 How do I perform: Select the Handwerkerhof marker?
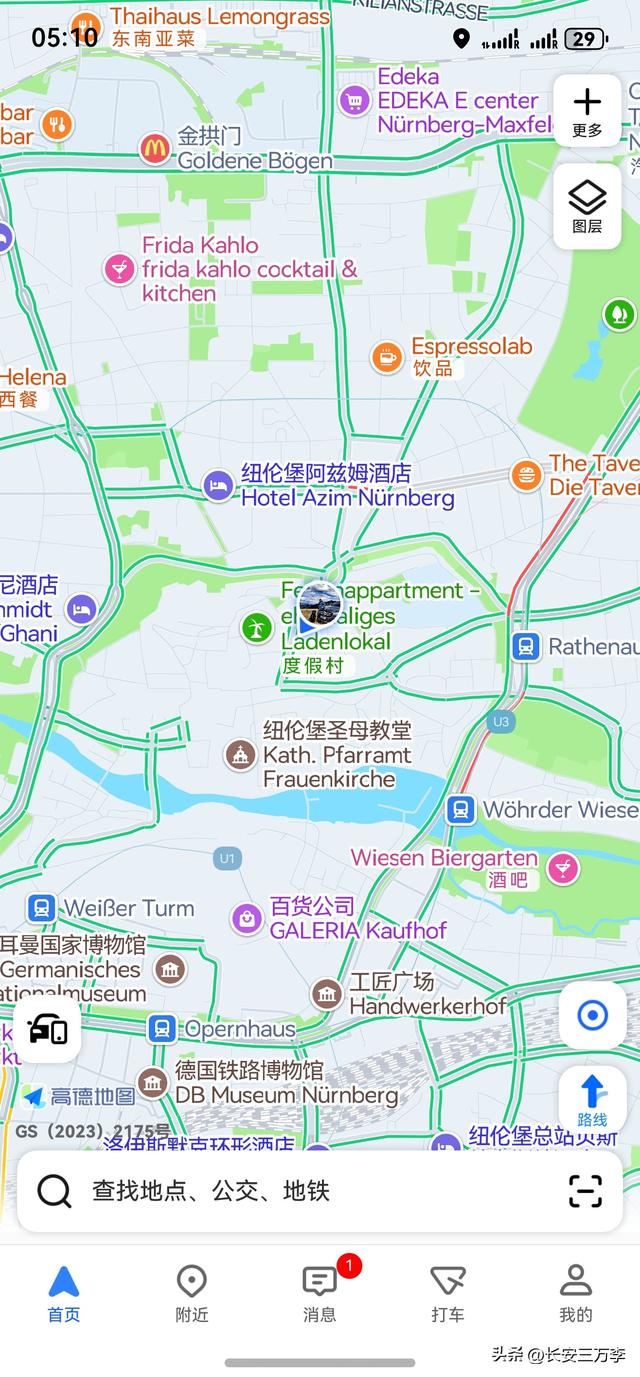pyautogui.click(x=327, y=993)
